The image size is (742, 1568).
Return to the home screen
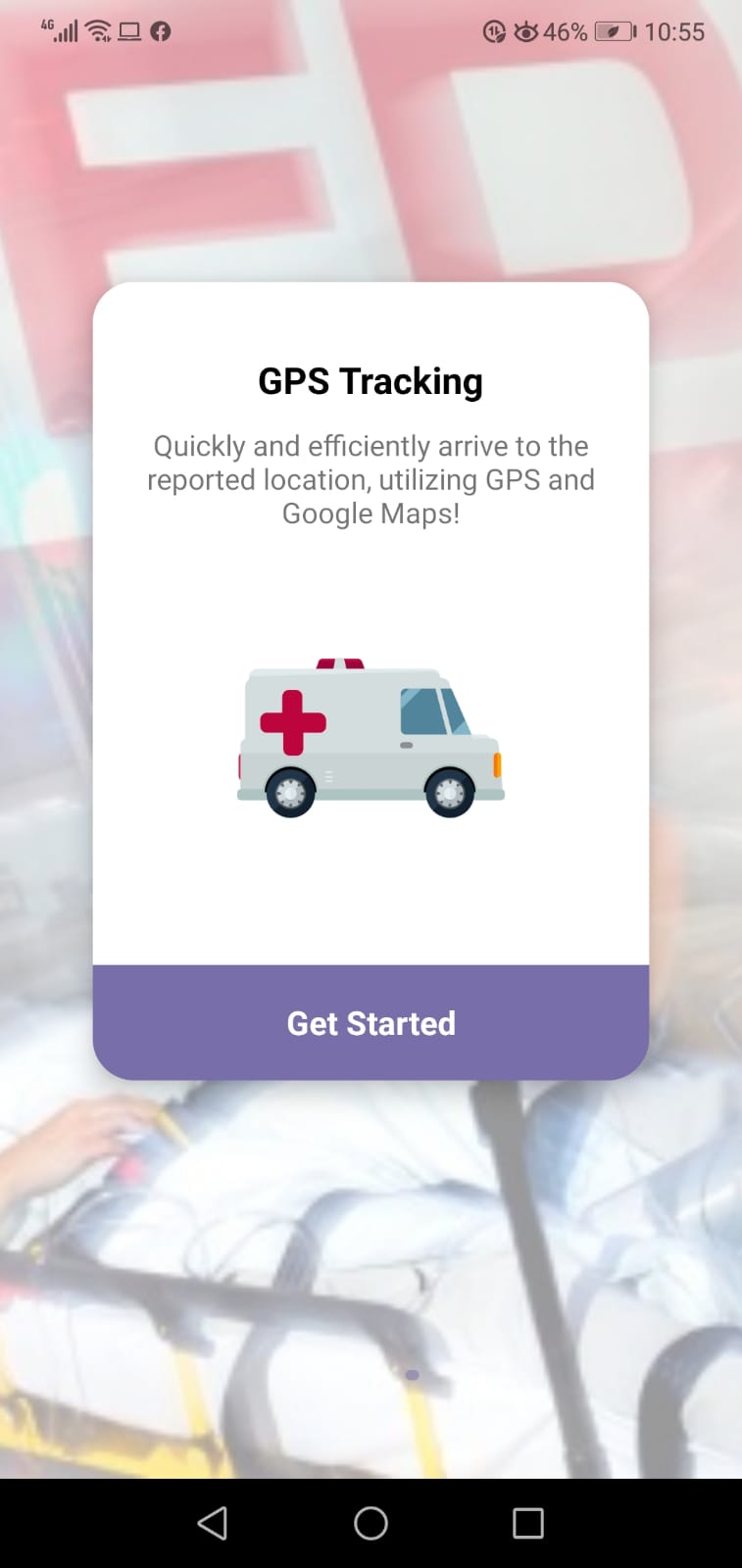pos(371,1523)
